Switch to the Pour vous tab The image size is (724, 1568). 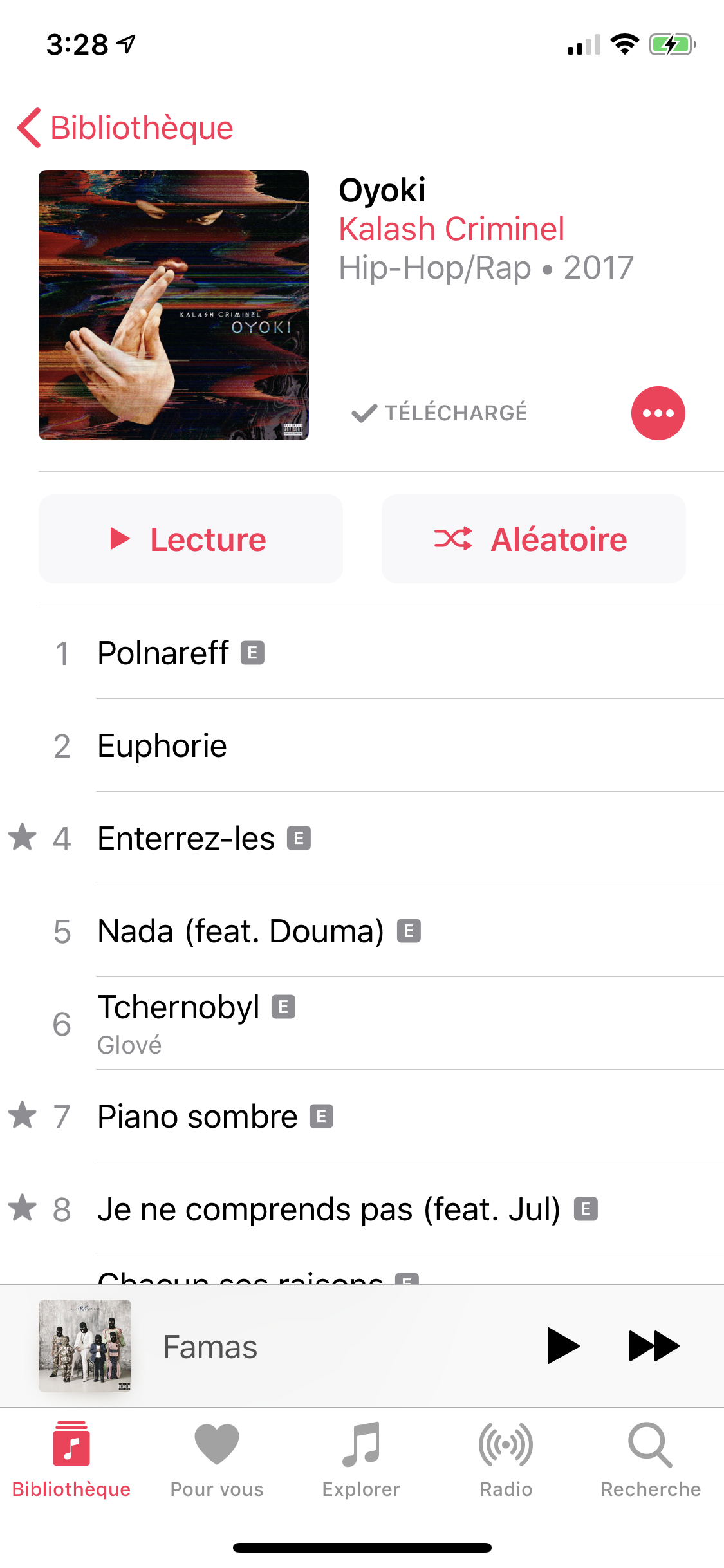click(217, 1460)
